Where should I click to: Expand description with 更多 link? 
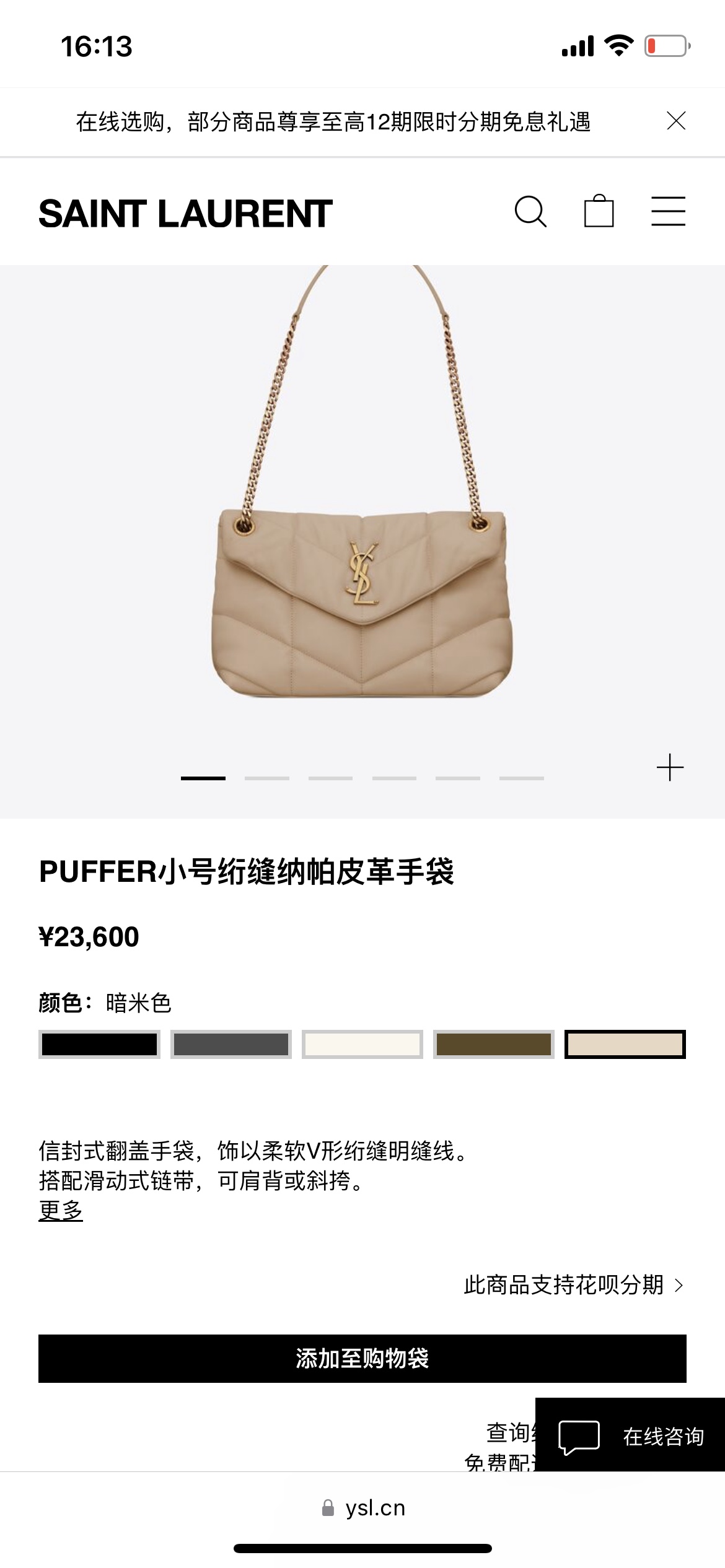pyautogui.click(x=61, y=1210)
